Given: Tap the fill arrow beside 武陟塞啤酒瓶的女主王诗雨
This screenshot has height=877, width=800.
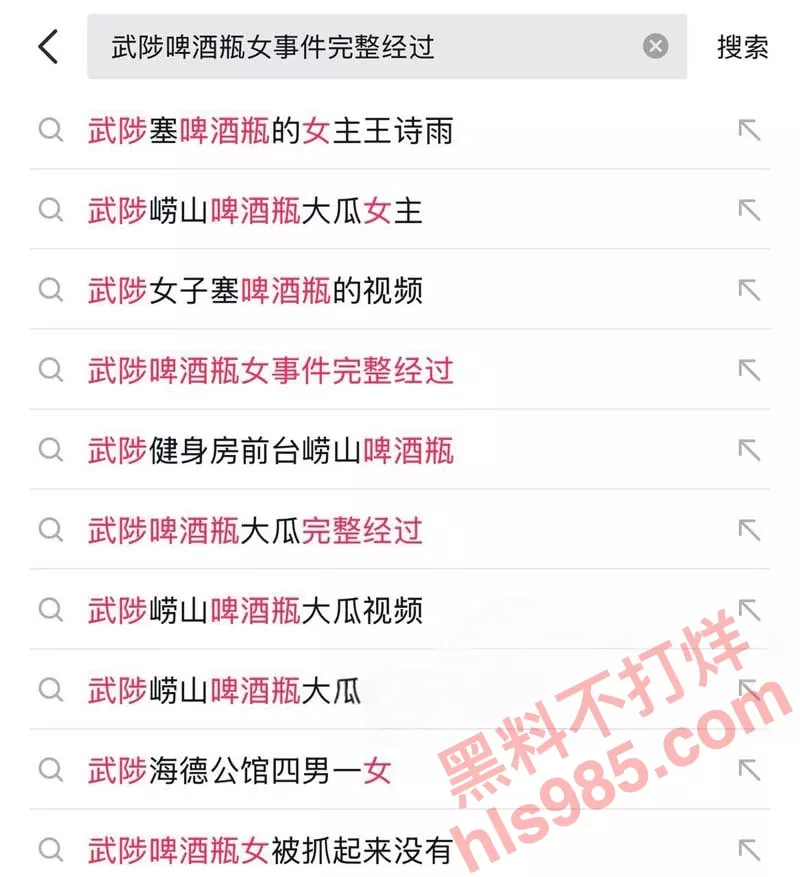Looking at the screenshot, I should [749, 130].
